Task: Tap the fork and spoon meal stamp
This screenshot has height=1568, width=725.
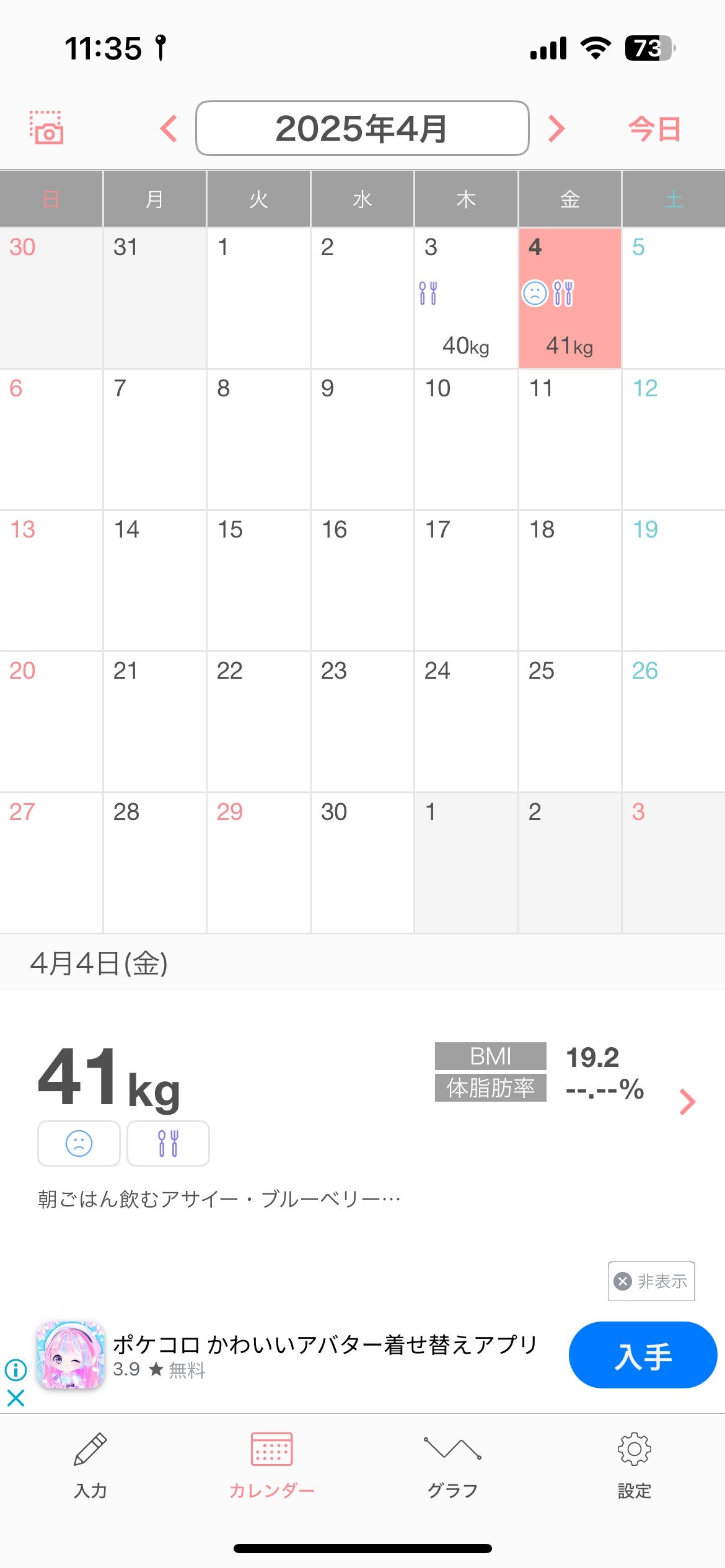Action: [x=168, y=1143]
